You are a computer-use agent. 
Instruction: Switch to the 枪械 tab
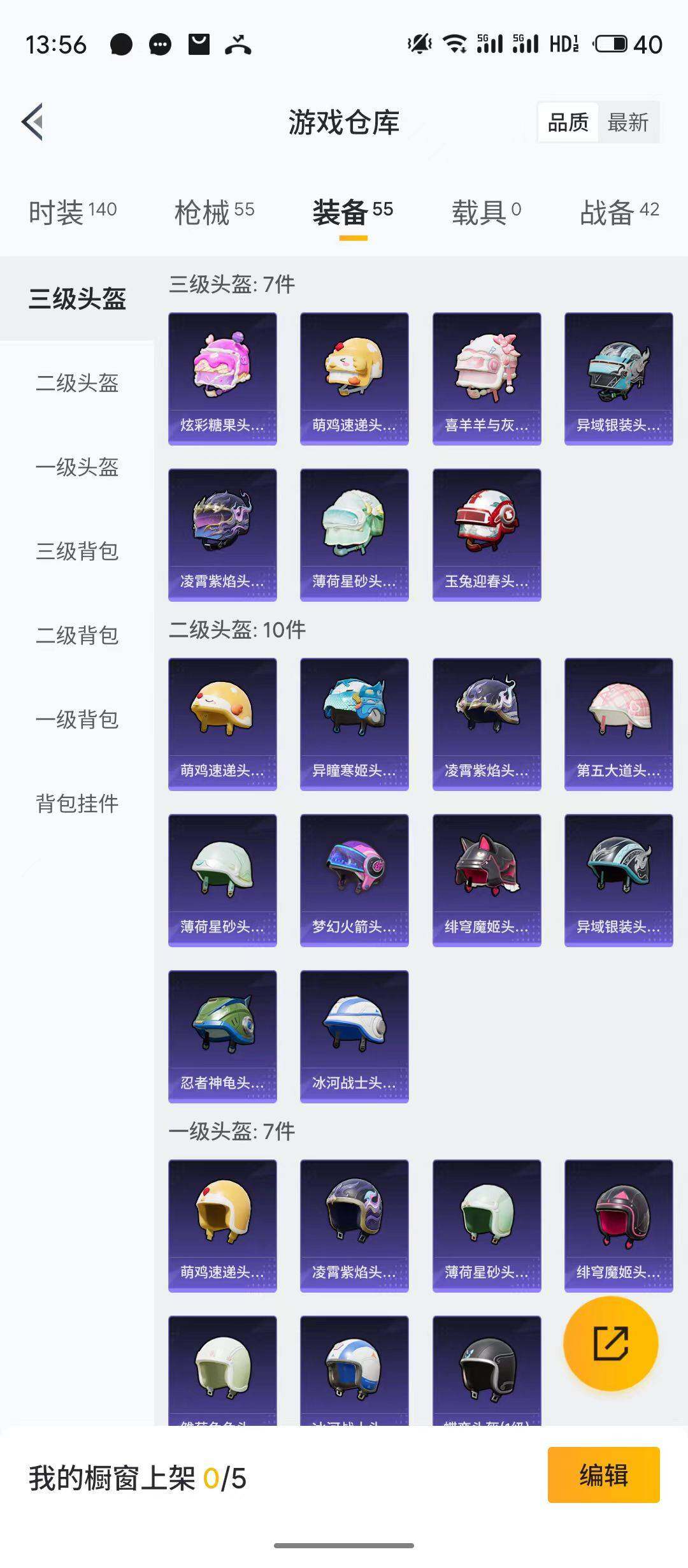(x=214, y=212)
